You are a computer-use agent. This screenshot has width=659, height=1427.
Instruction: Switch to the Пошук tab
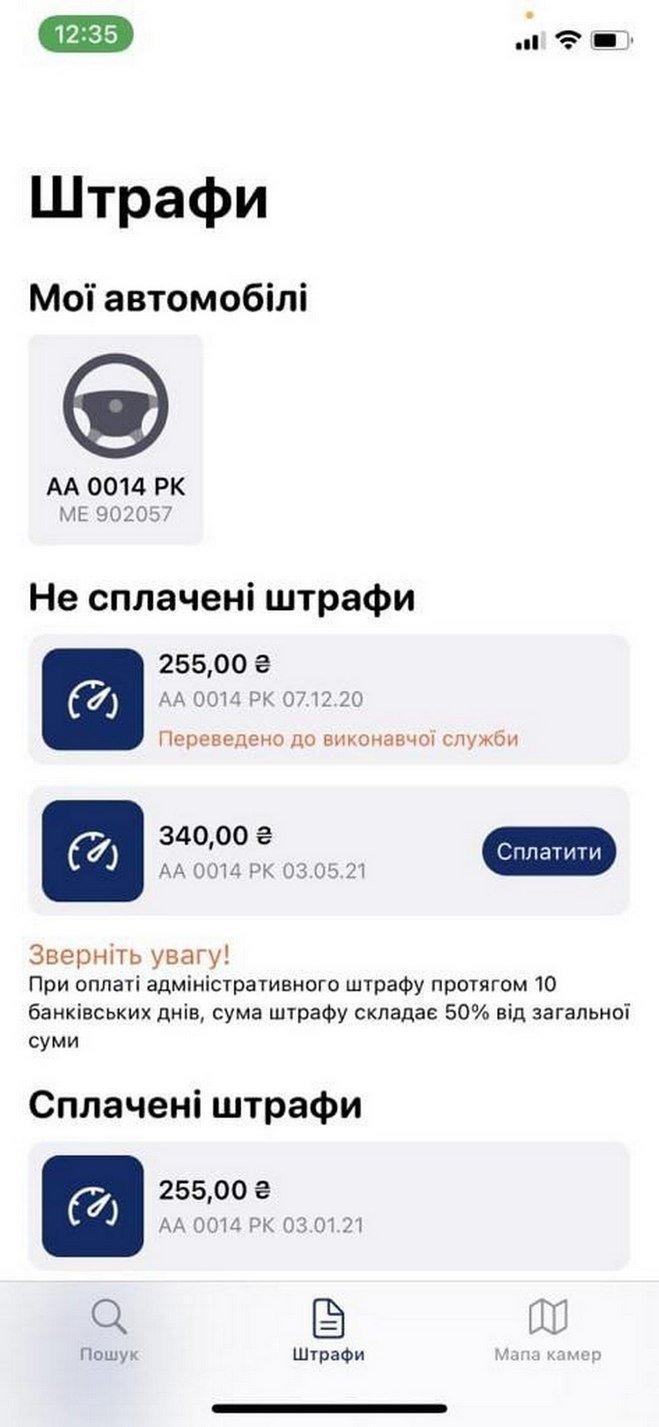[x=109, y=1331]
